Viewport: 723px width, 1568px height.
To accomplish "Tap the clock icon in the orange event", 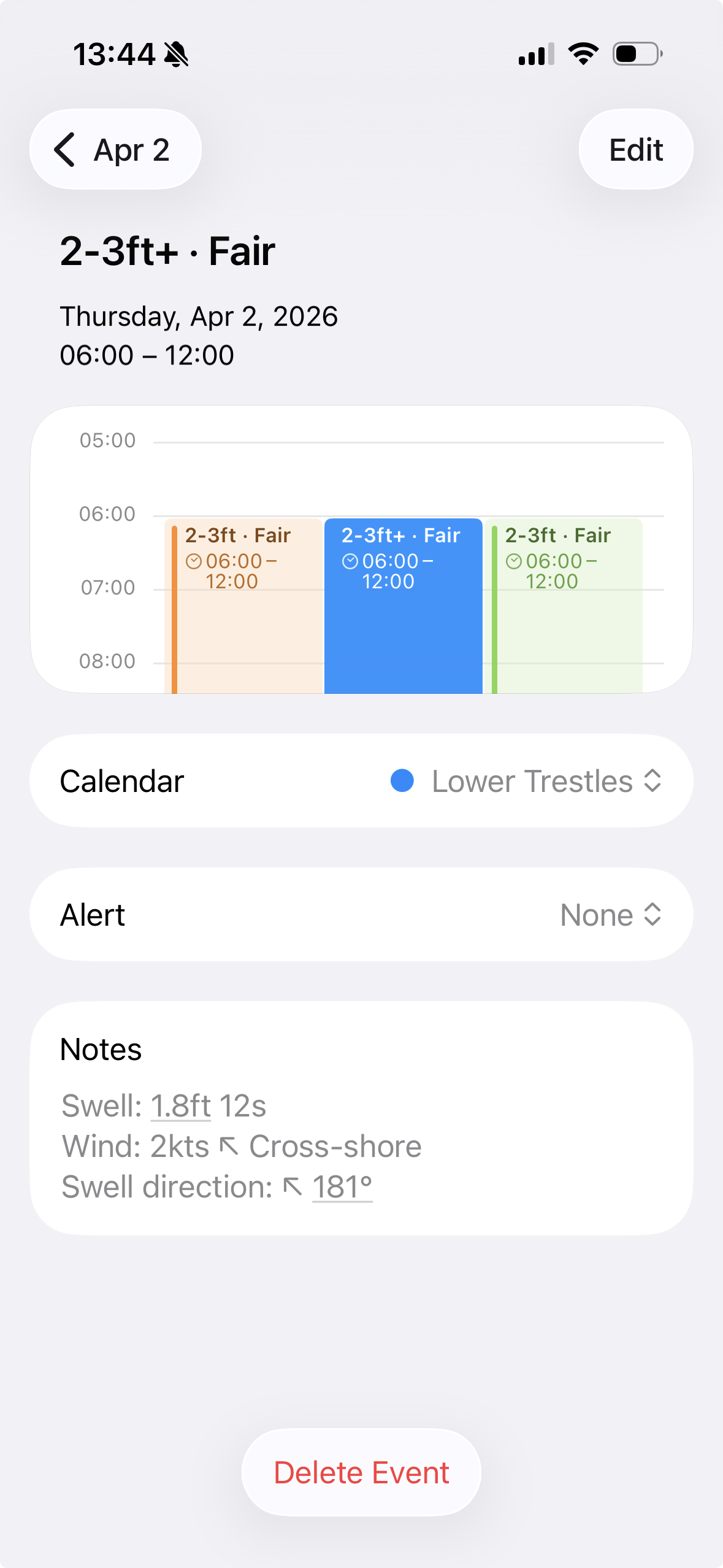I will (x=194, y=560).
